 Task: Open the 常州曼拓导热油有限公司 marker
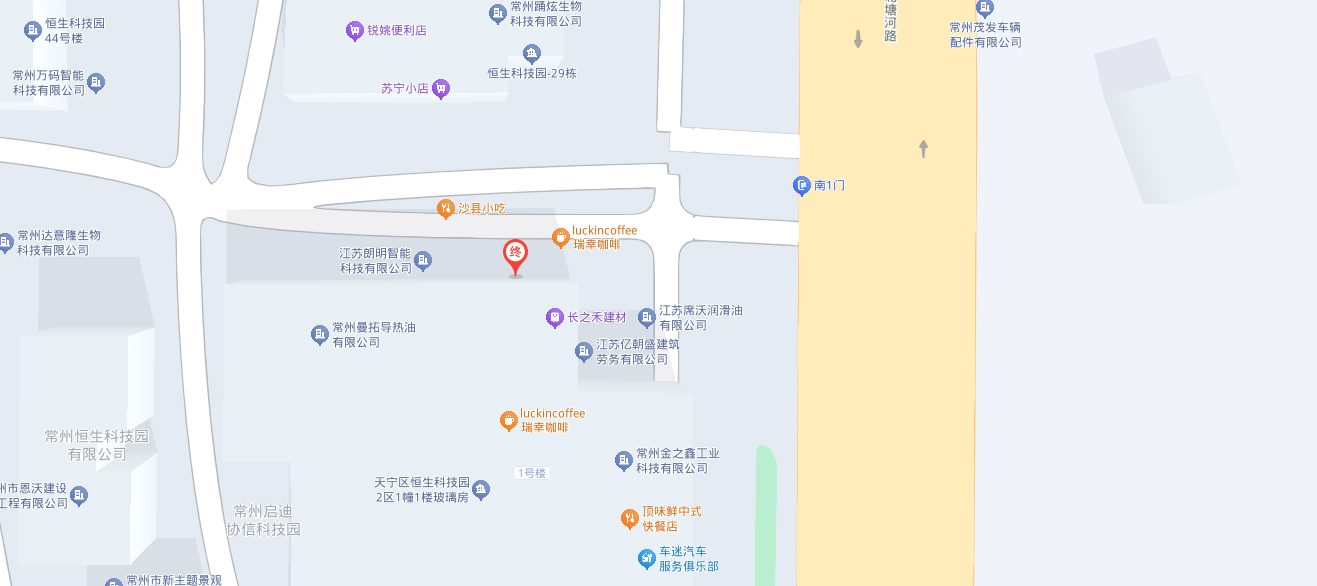(320, 334)
